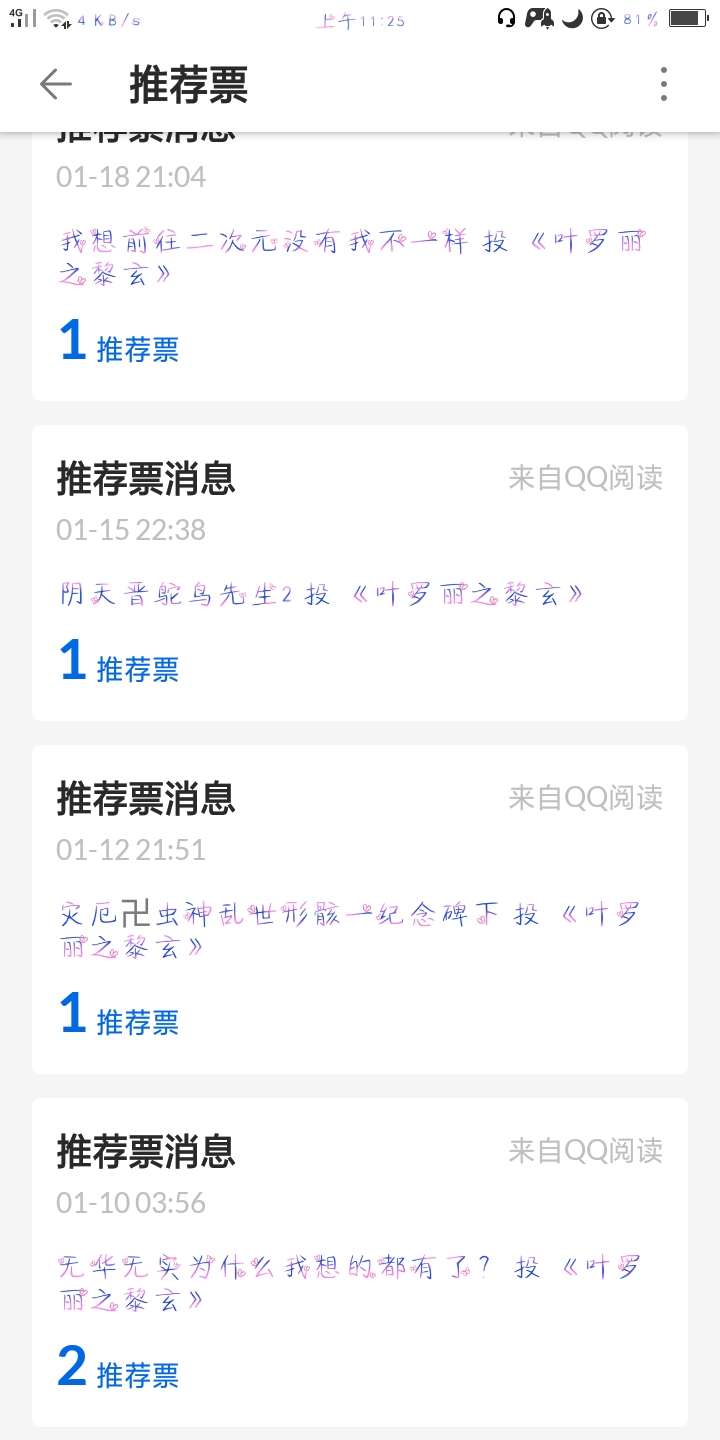Go back using the top-left arrow
Screen dimensions: 720x1440
(x=56, y=84)
